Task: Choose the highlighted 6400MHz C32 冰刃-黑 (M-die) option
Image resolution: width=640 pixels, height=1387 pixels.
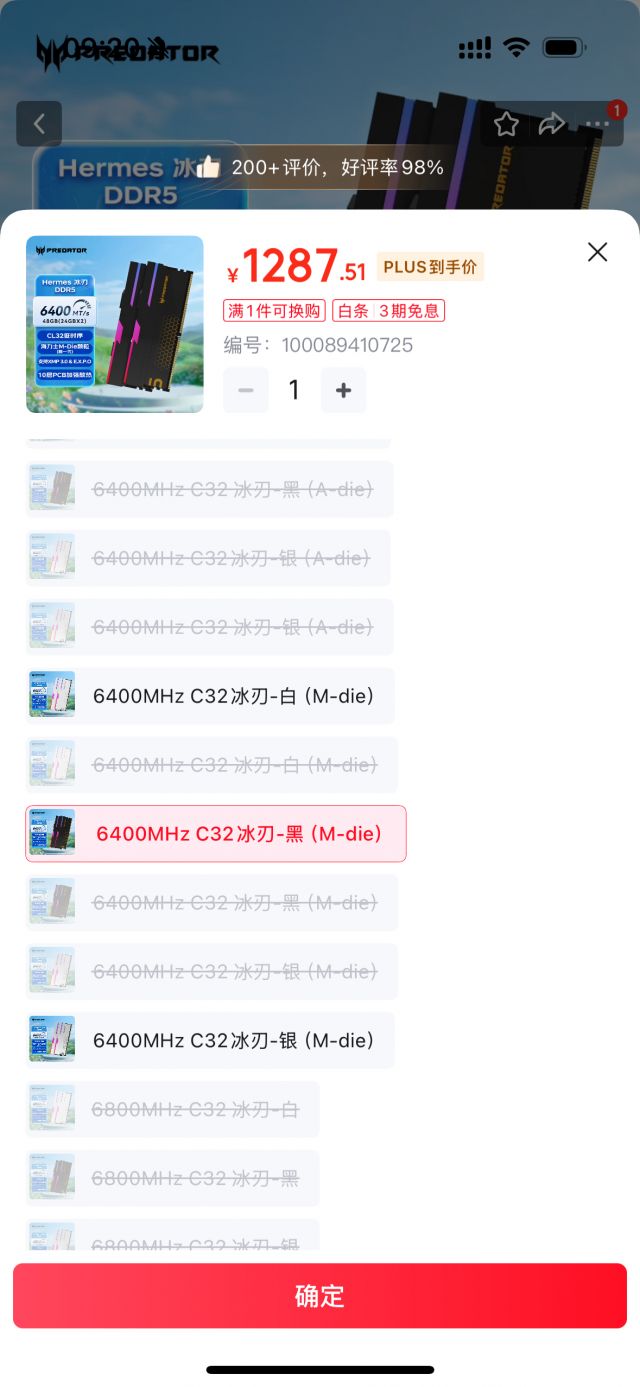Action: tap(216, 834)
